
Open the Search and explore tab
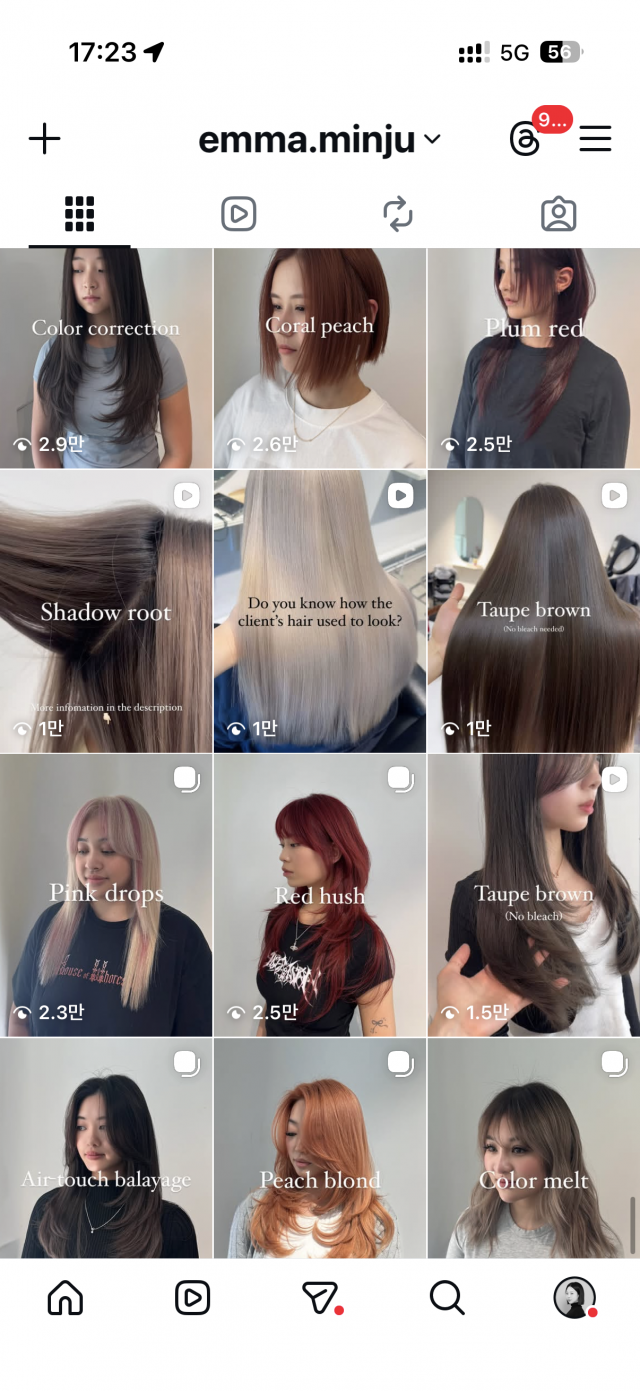click(x=447, y=1298)
